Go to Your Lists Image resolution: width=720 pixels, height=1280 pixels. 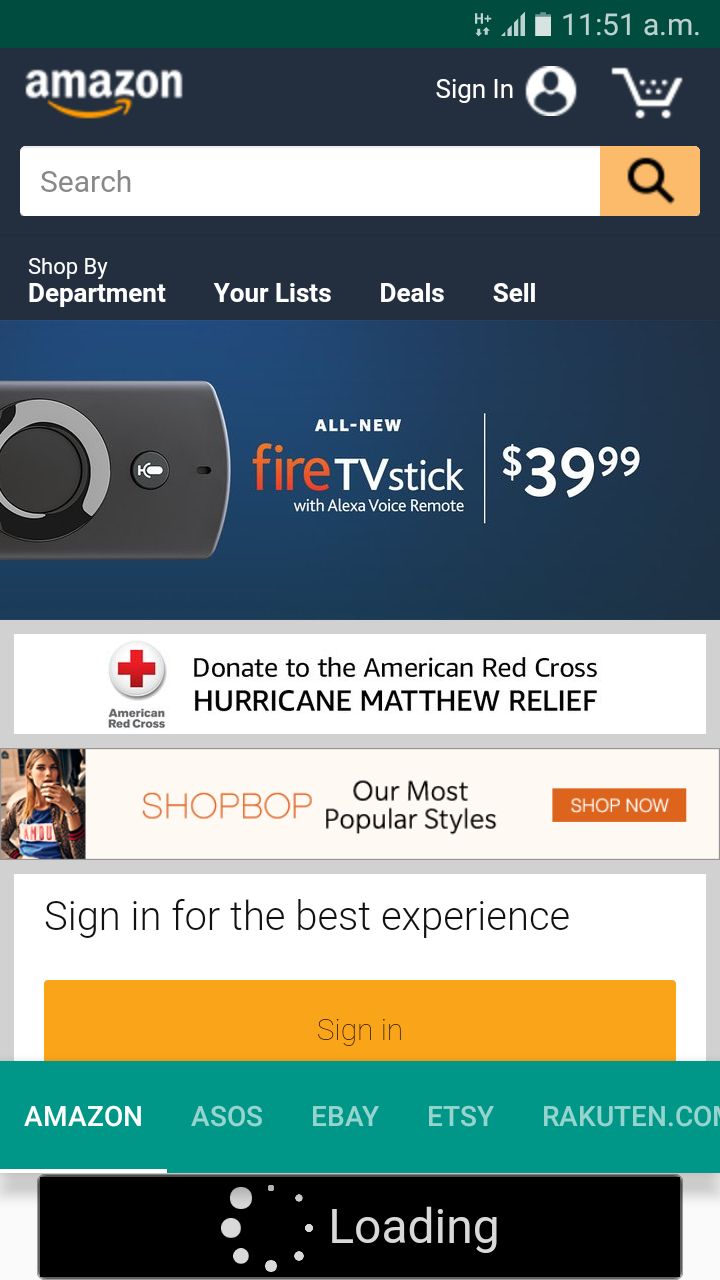272,293
